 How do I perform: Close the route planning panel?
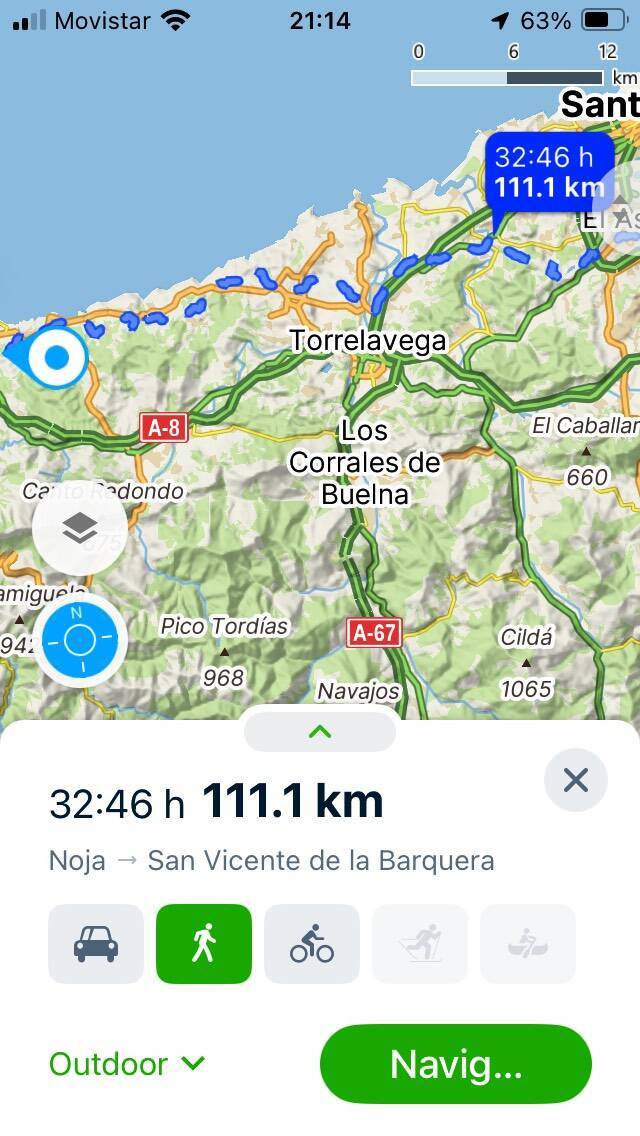coord(576,780)
